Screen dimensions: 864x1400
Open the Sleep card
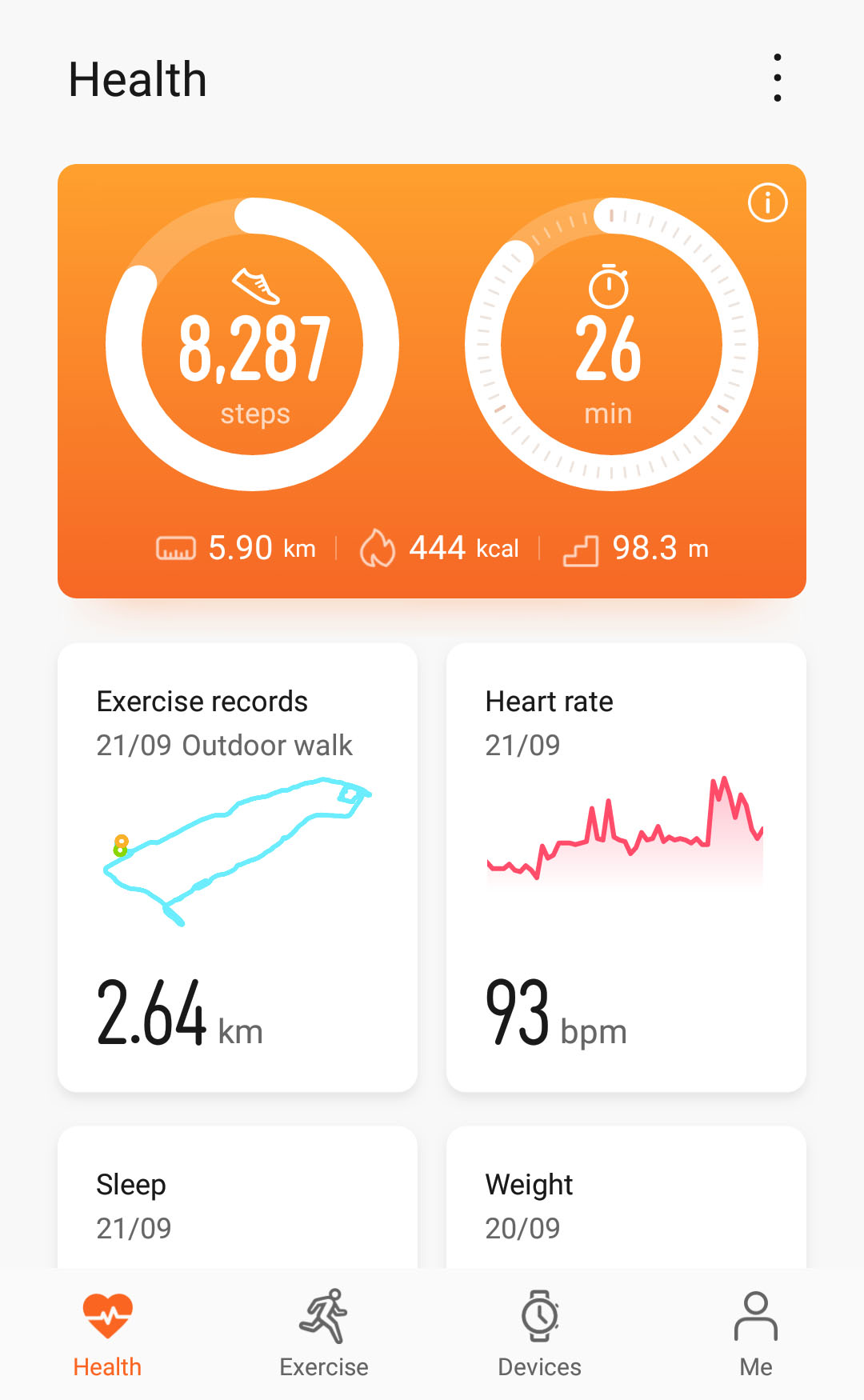(238, 1198)
